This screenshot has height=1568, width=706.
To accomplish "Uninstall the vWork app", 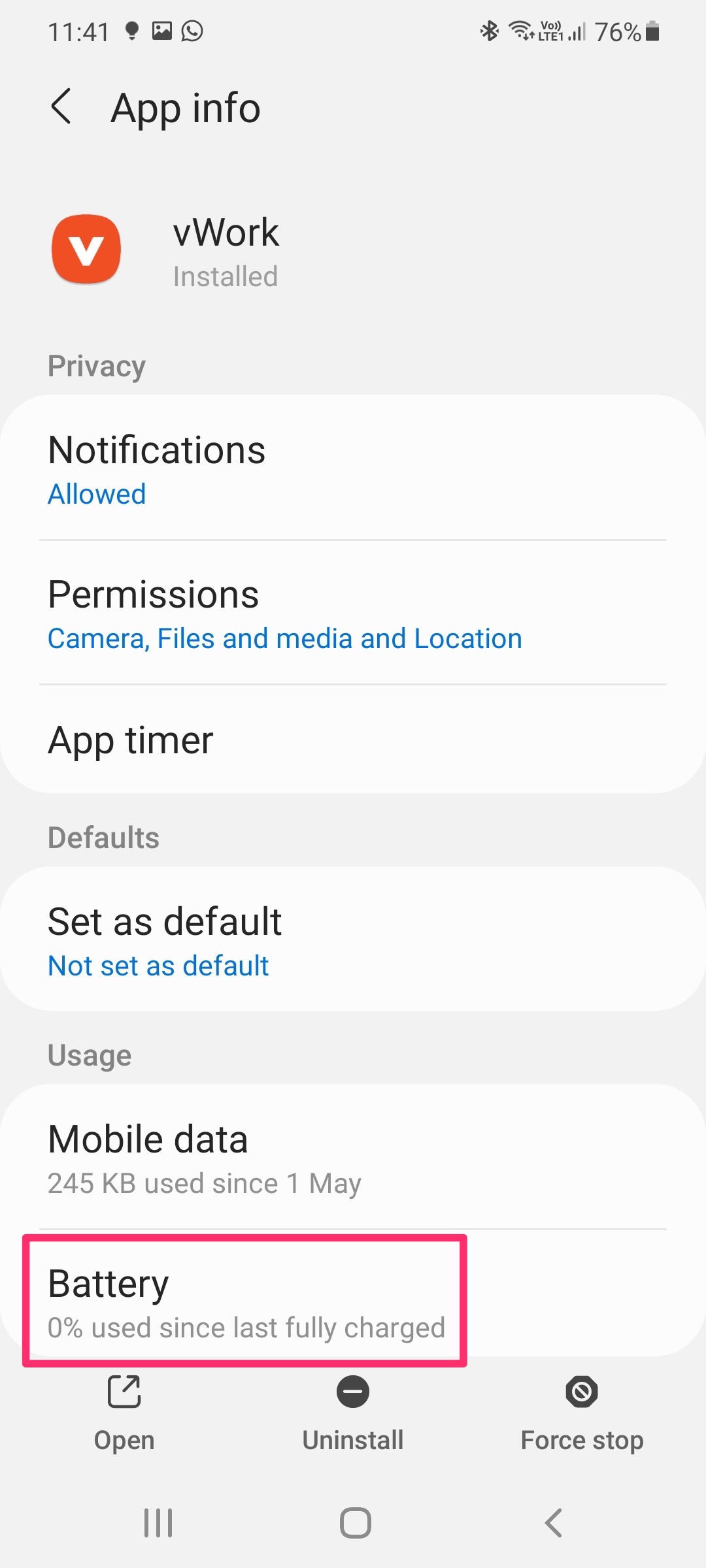I will 353,1414.
